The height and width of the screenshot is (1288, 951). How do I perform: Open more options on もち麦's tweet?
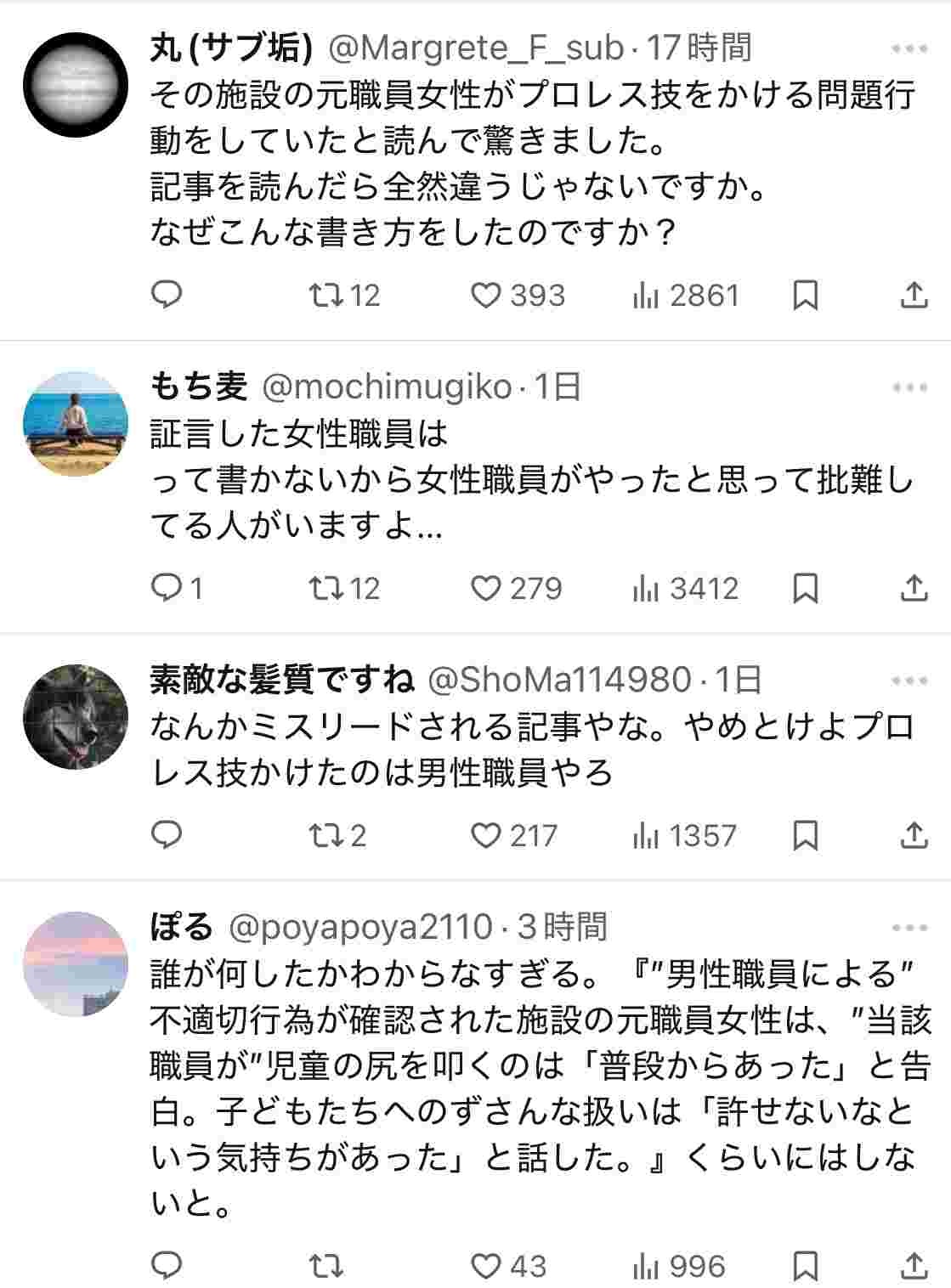909,388
